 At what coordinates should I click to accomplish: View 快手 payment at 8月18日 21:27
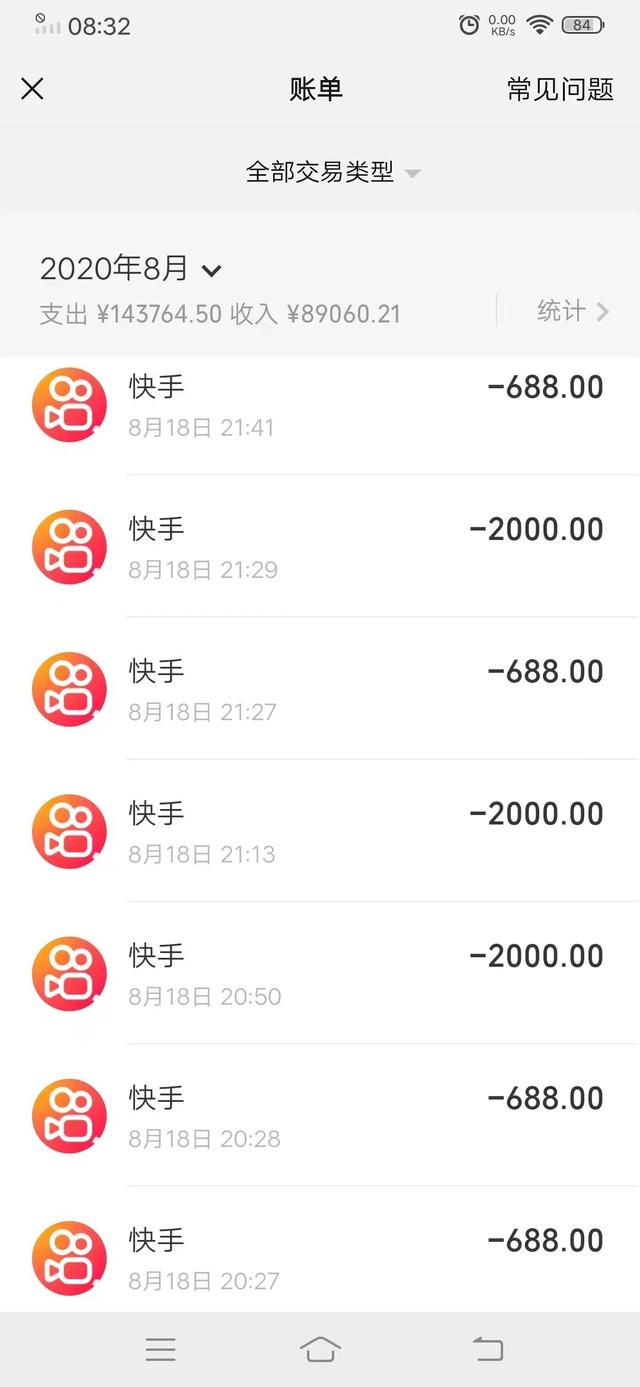320,688
